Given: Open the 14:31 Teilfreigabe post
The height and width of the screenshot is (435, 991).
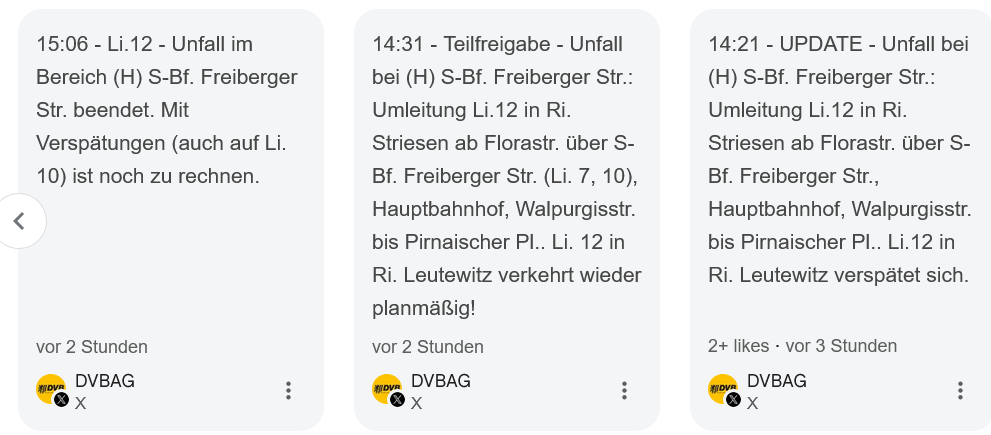Looking at the screenshot, I should (x=506, y=176).
